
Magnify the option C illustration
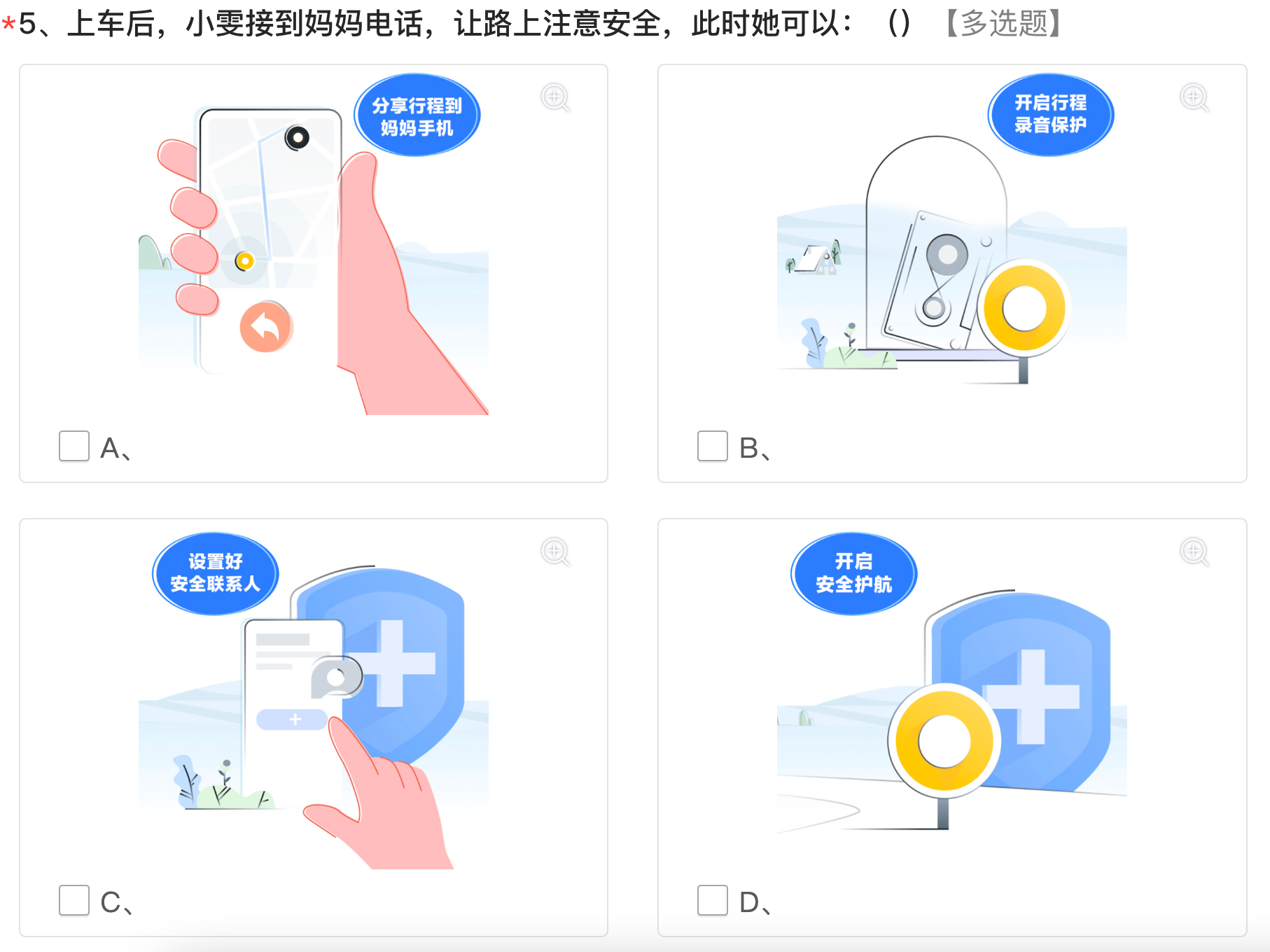(x=555, y=552)
